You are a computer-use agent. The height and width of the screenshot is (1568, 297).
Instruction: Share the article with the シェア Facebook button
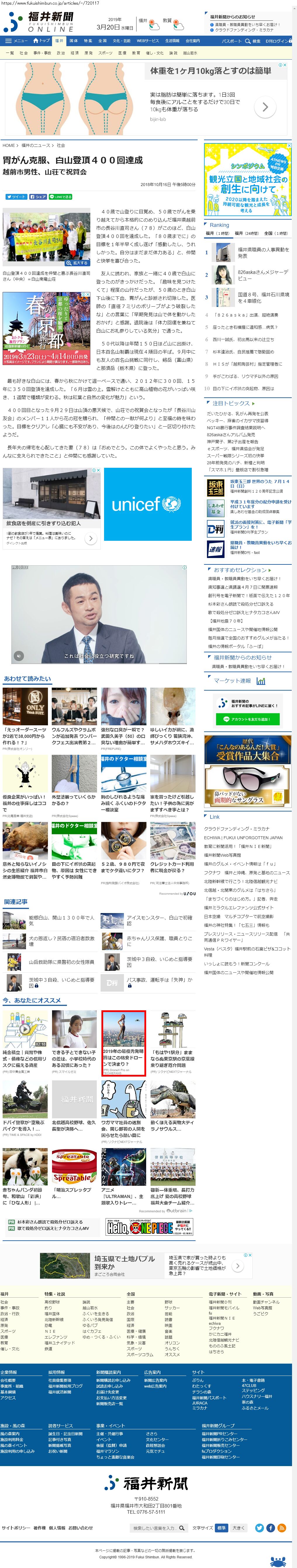(38, 197)
